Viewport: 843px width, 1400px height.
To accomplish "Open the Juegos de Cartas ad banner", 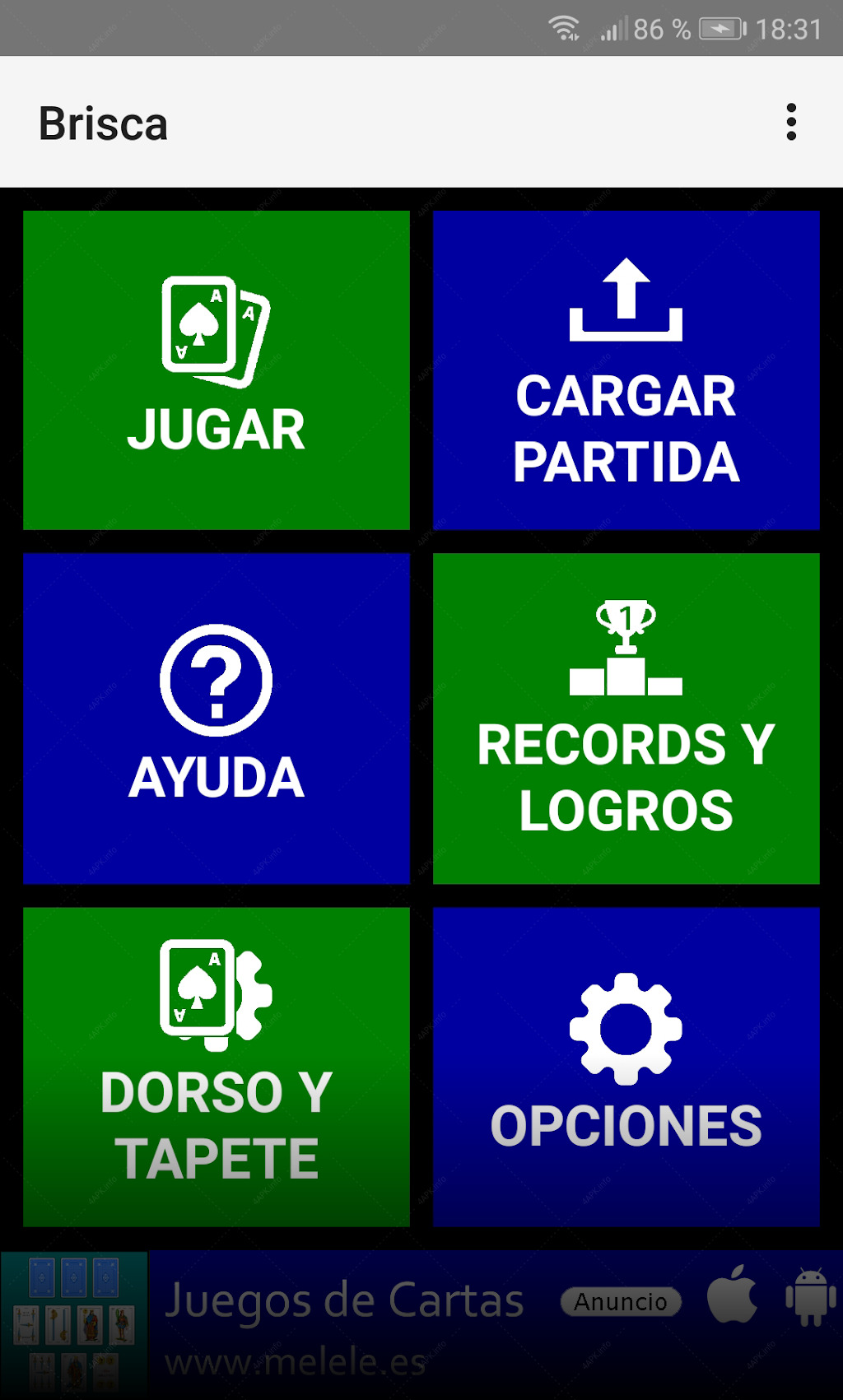I will pos(421,1325).
